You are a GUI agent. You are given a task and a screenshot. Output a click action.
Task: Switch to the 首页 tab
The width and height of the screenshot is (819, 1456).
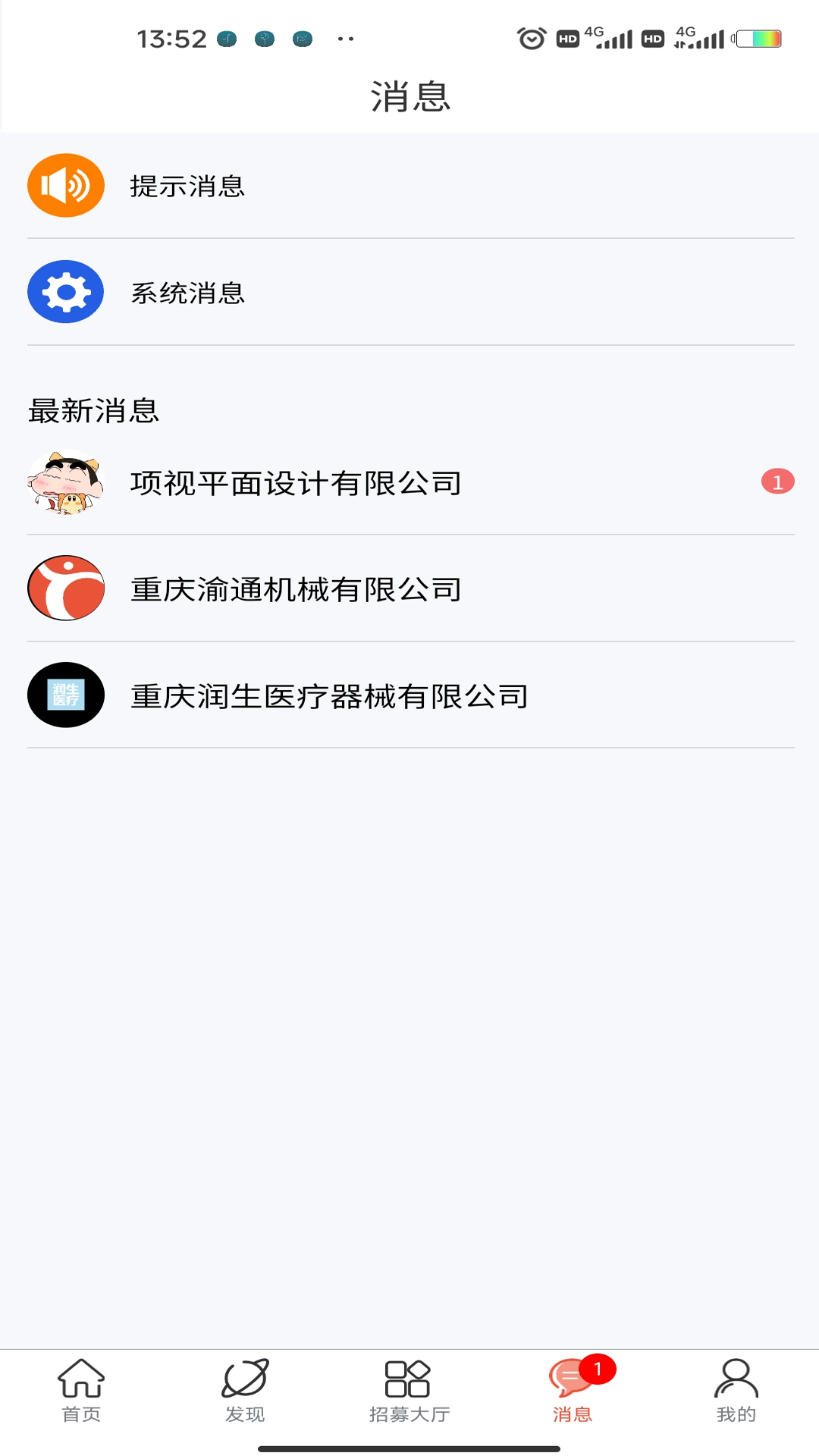[x=81, y=1391]
